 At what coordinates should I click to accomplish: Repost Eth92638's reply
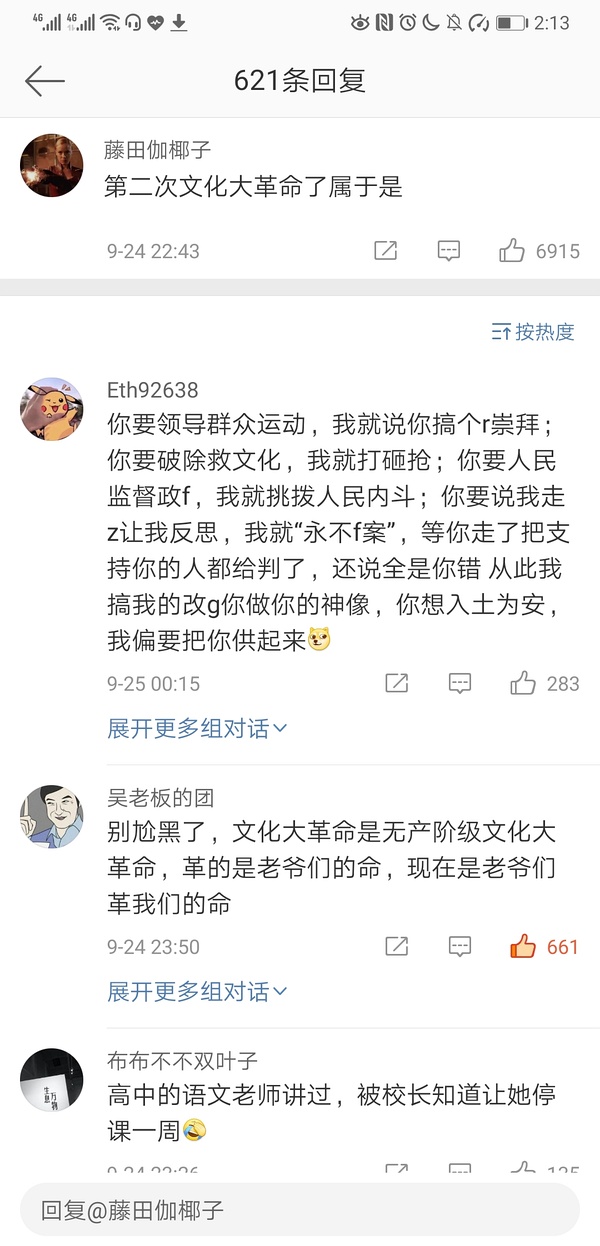pyautogui.click(x=397, y=684)
